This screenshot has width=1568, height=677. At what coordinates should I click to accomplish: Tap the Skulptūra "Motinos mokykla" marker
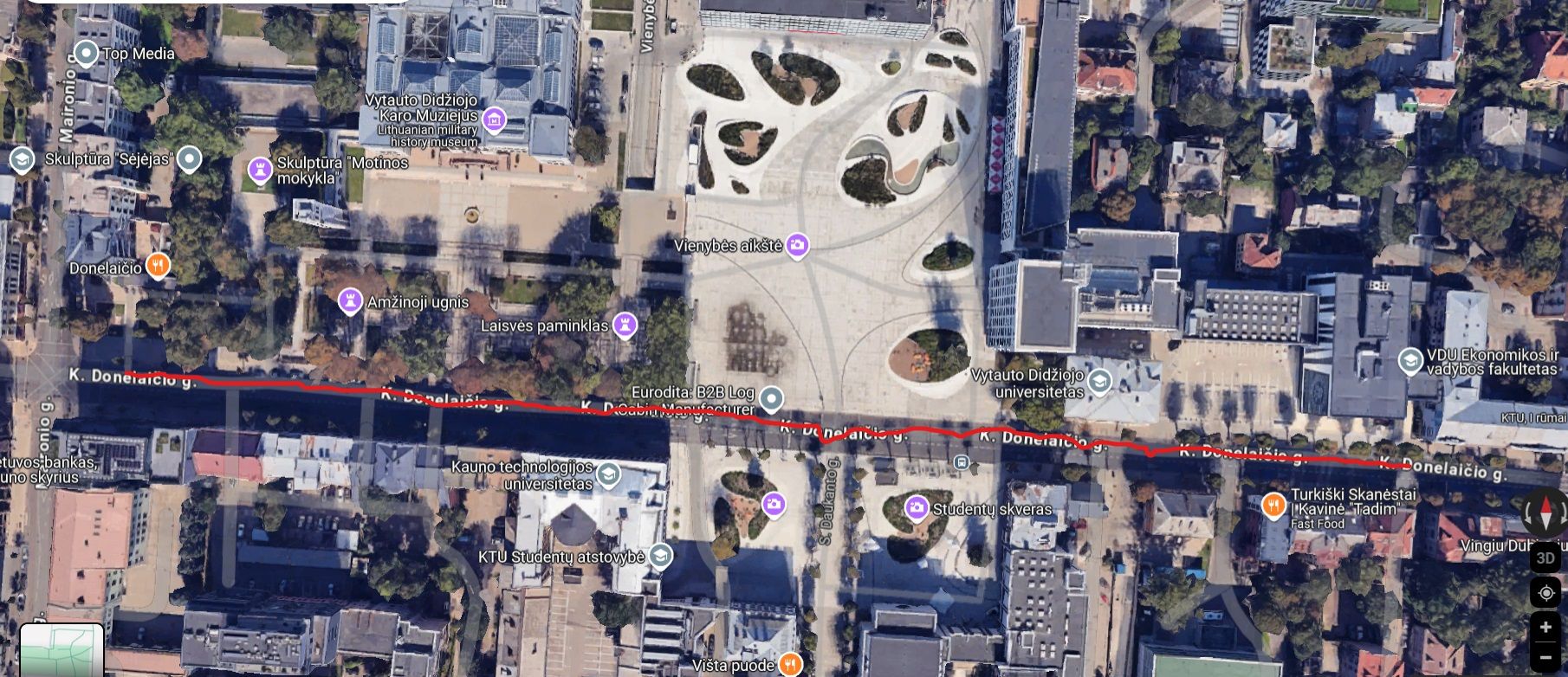(x=259, y=170)
